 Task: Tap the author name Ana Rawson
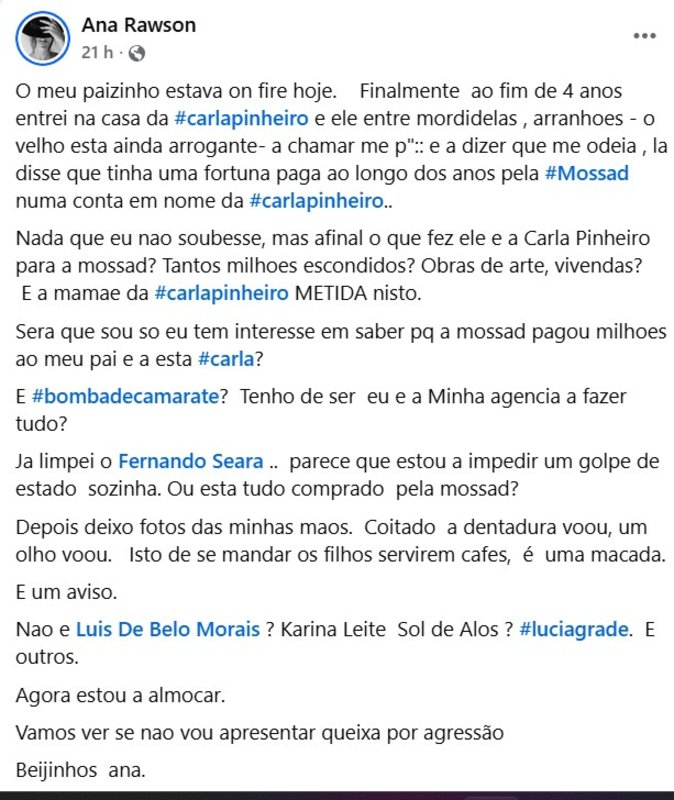pos(139,25)
